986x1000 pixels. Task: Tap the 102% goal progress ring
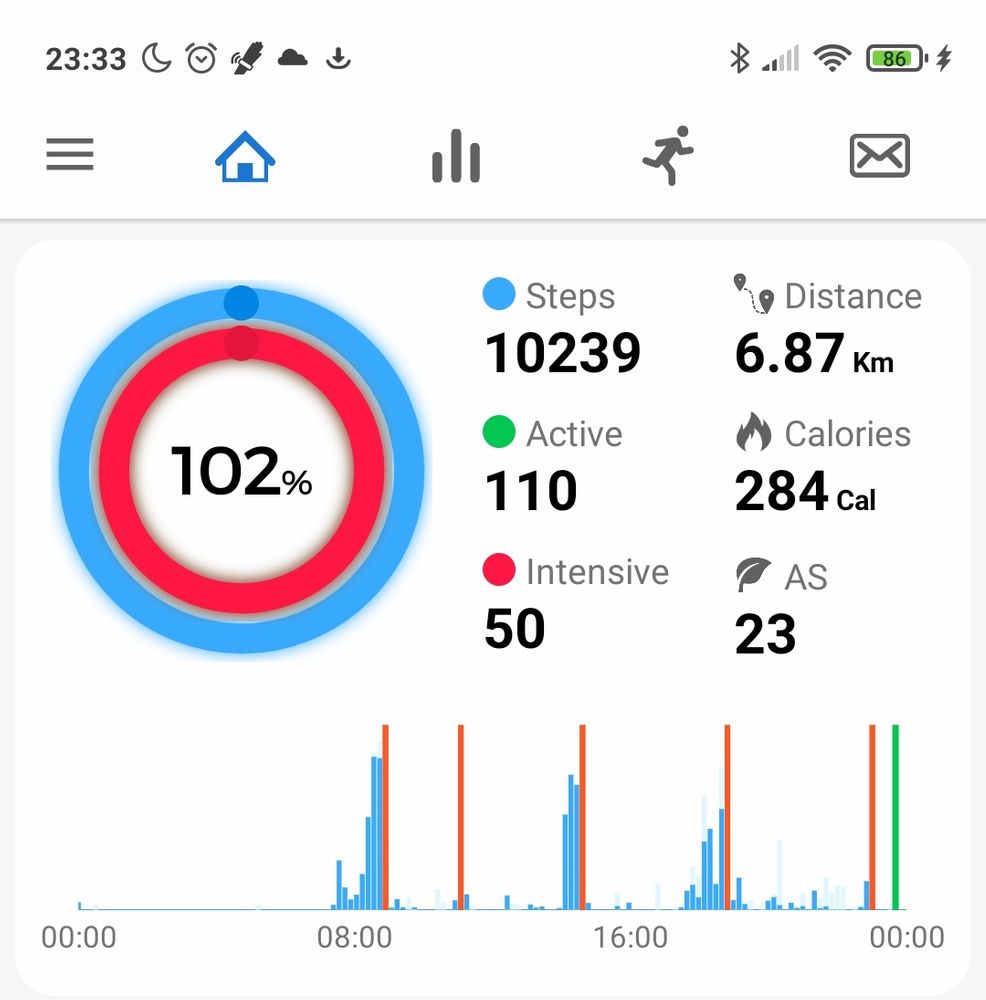click(242, 470)
